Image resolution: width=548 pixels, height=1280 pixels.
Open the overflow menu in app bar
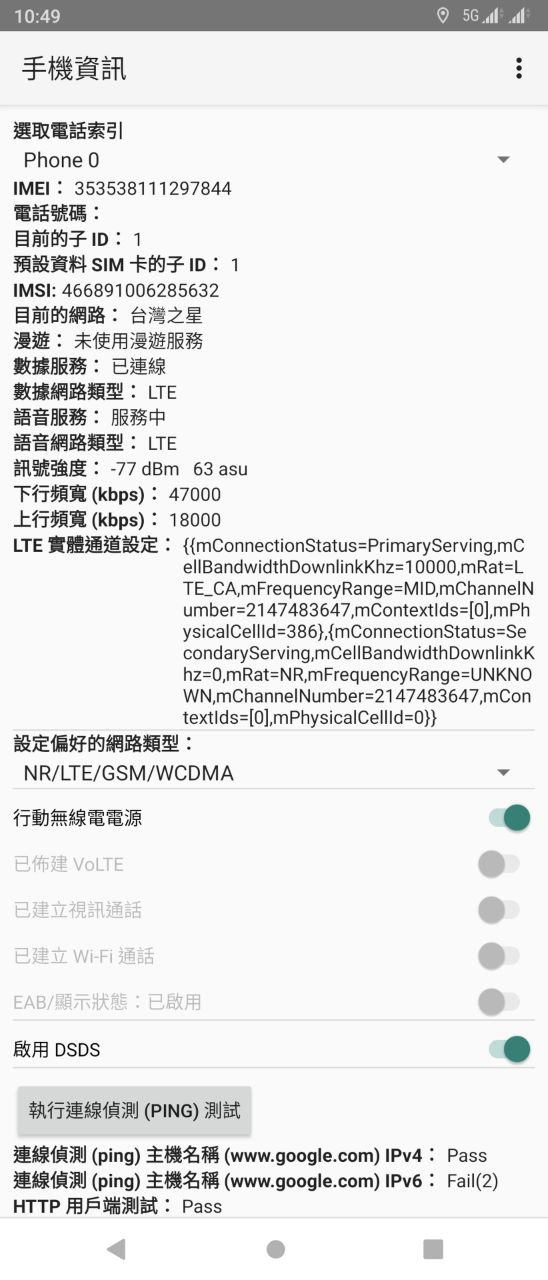518,68
